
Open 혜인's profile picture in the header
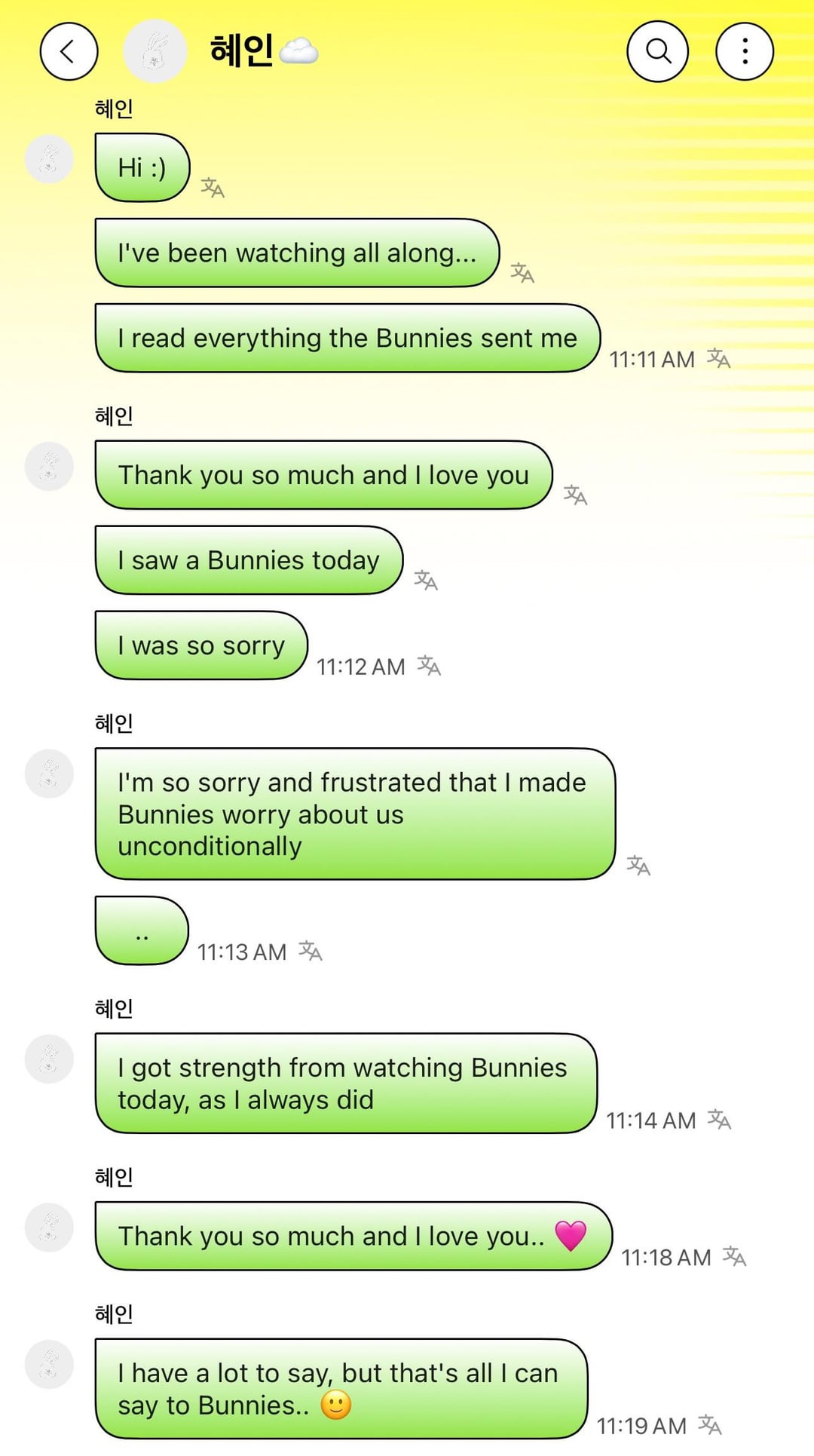click(x=155, y=51)
